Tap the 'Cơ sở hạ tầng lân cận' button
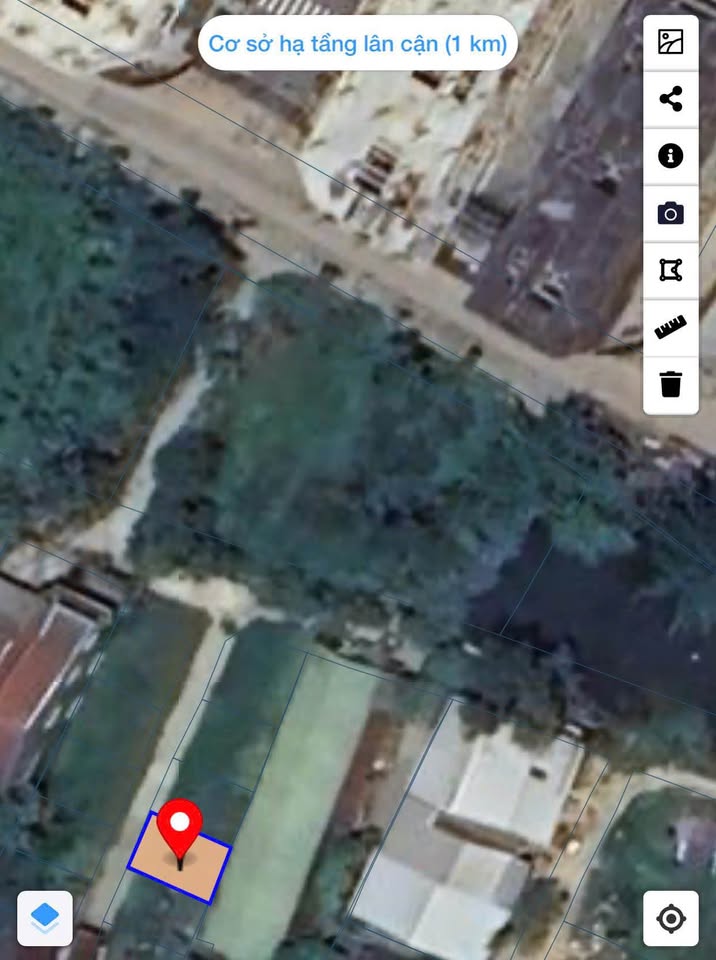This screenshot has width=716, height=960. point(357,44)
